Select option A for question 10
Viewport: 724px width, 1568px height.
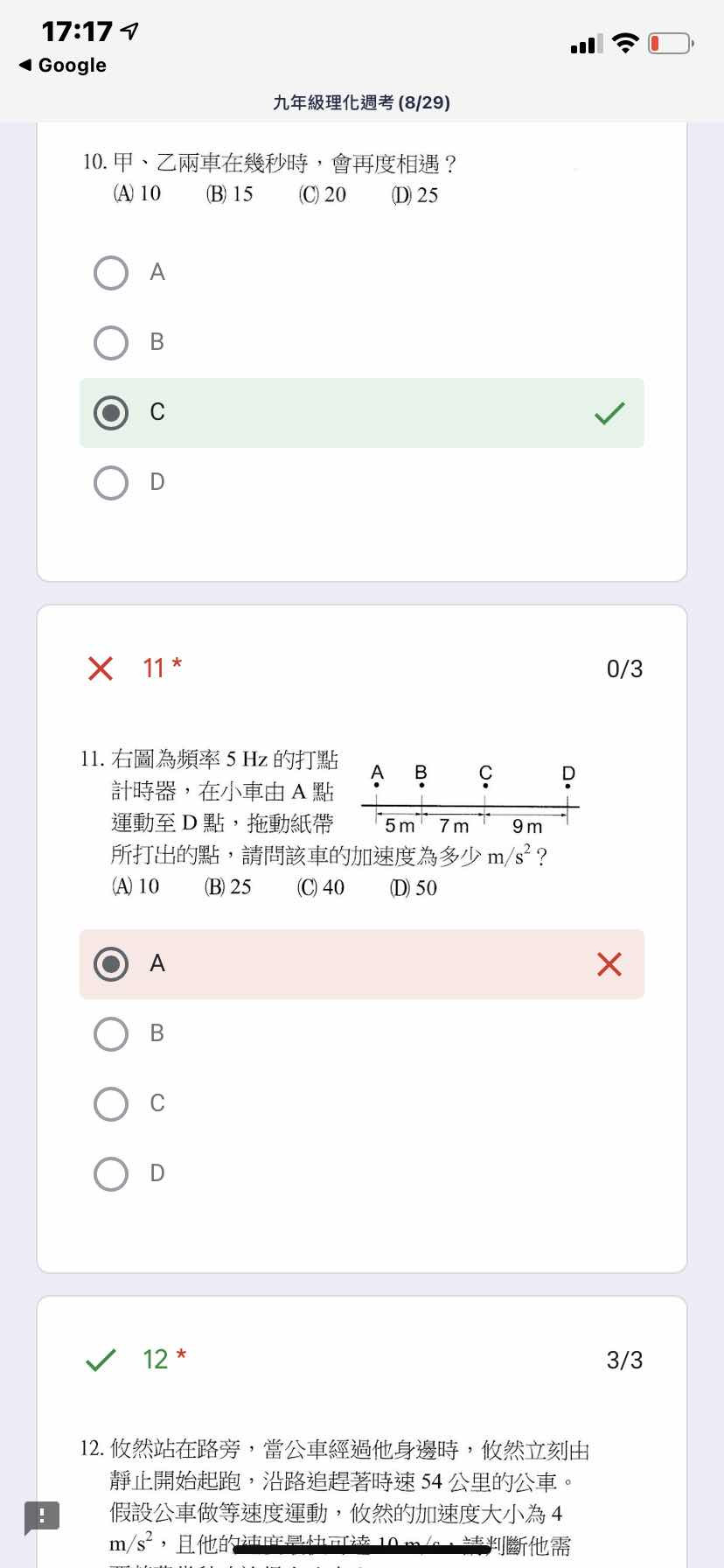(x=362, y=273)
